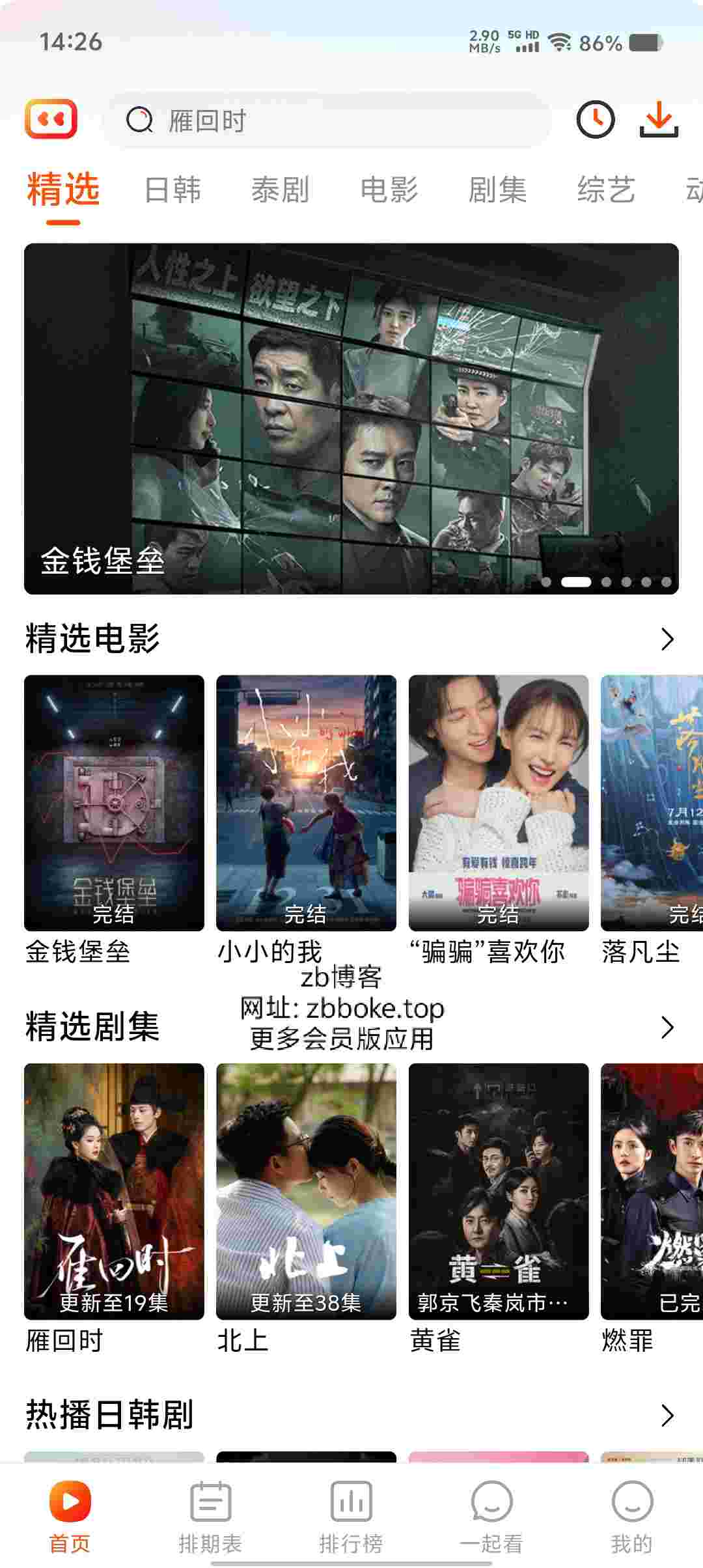Switch to the 综艺 tab
The height and width of the screenshot is (1568, 703).
point(606,190)
